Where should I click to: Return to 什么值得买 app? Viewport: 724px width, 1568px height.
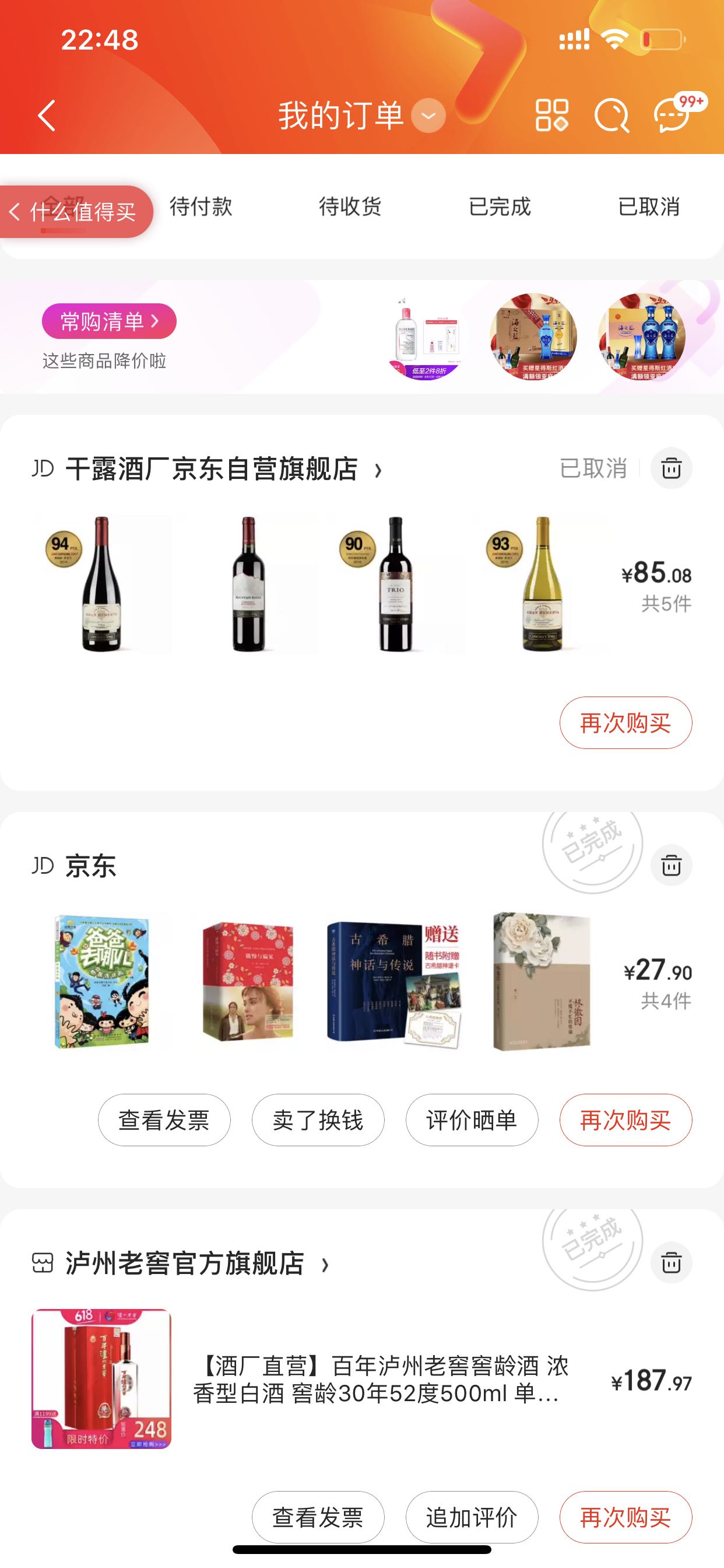pyautogui.click(x=75, y=212)
